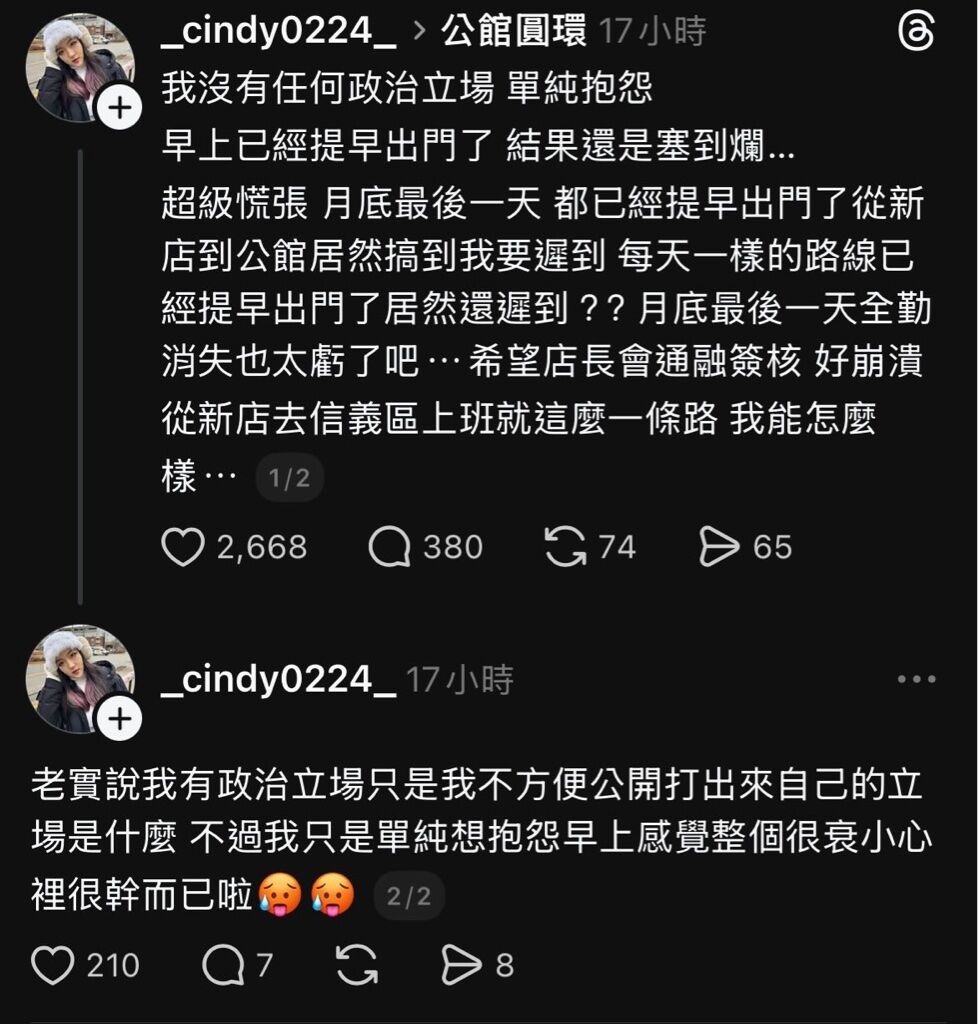Share the post that has 65 shares
978x1024 pixels.
tap(720, 547)
